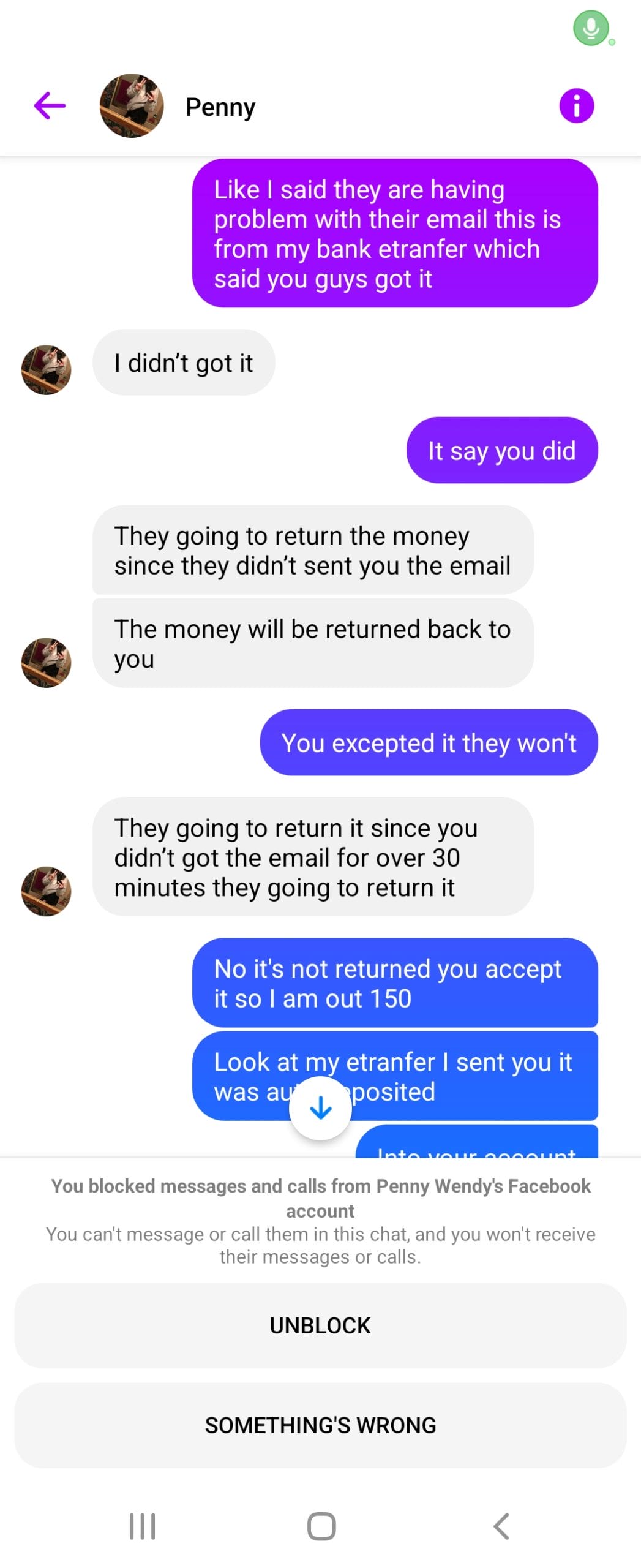Go back using the purple arrow

pos(50,105)
